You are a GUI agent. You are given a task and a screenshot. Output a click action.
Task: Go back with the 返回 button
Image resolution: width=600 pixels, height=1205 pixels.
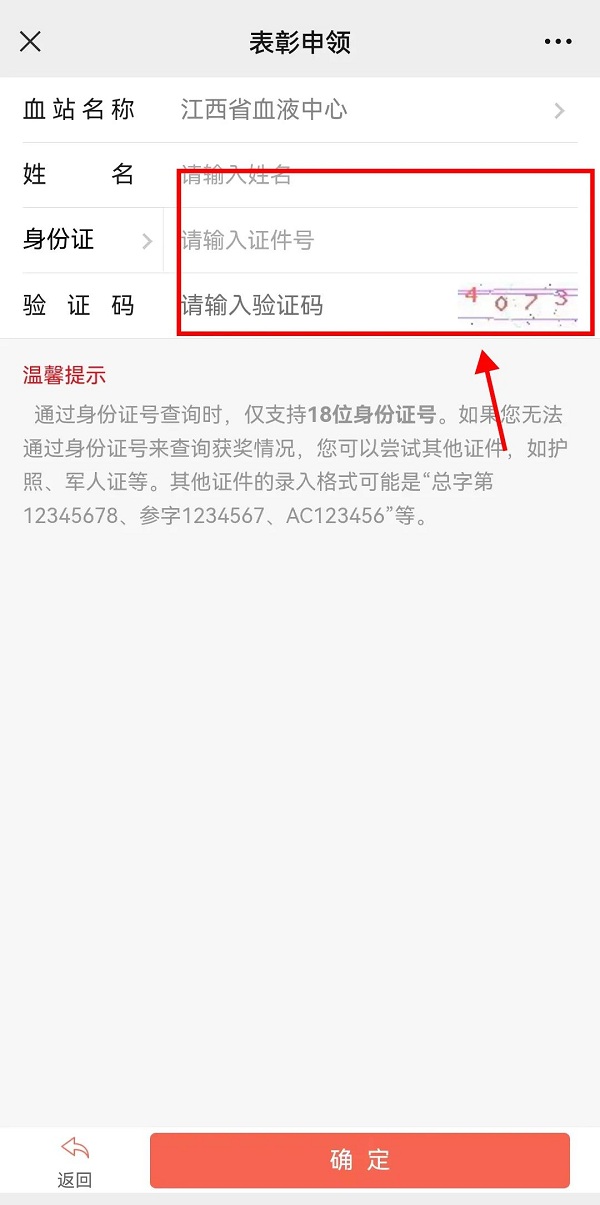pyautogui.click(x=75, y=1160)
